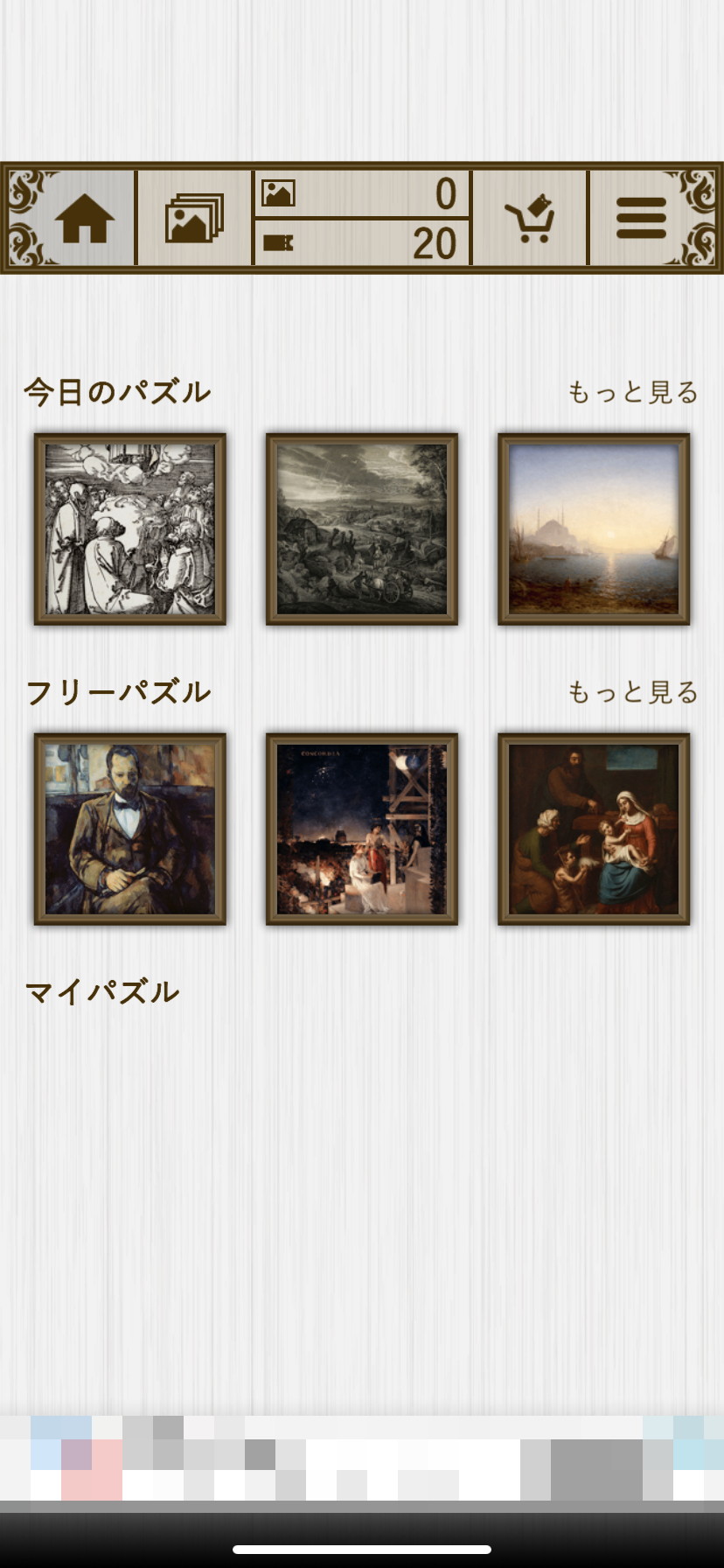724x1568 pixels.
Task: Select the seated bearded man portrait puzzle
Action: [130, 829]
